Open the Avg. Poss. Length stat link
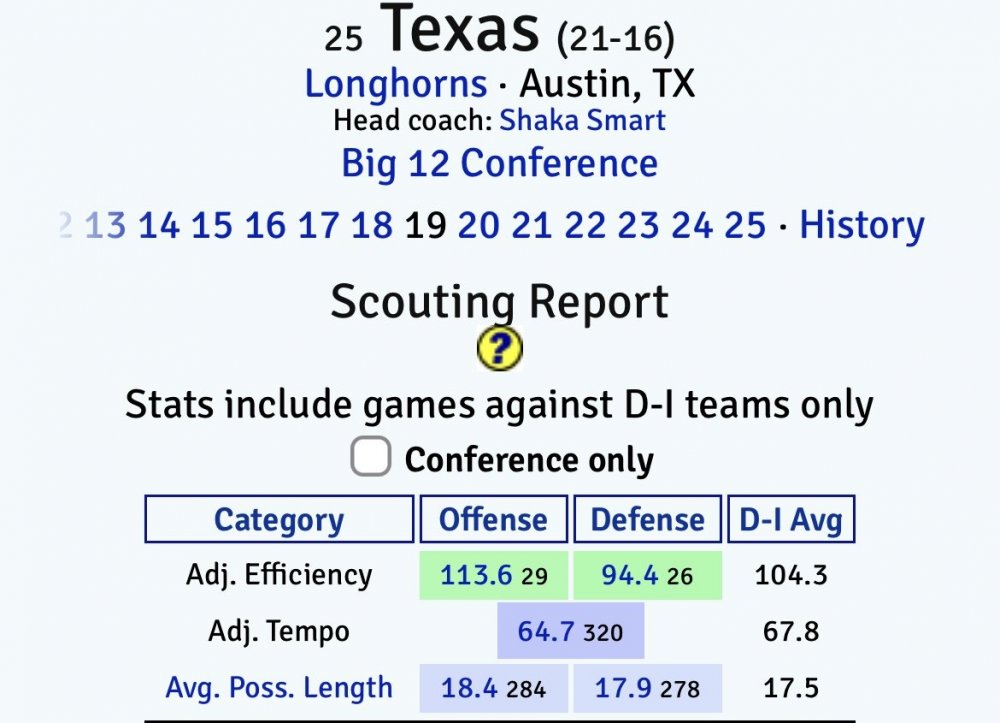The width and height of the screenshot is (1000, 723). click(x=279, y=688)
